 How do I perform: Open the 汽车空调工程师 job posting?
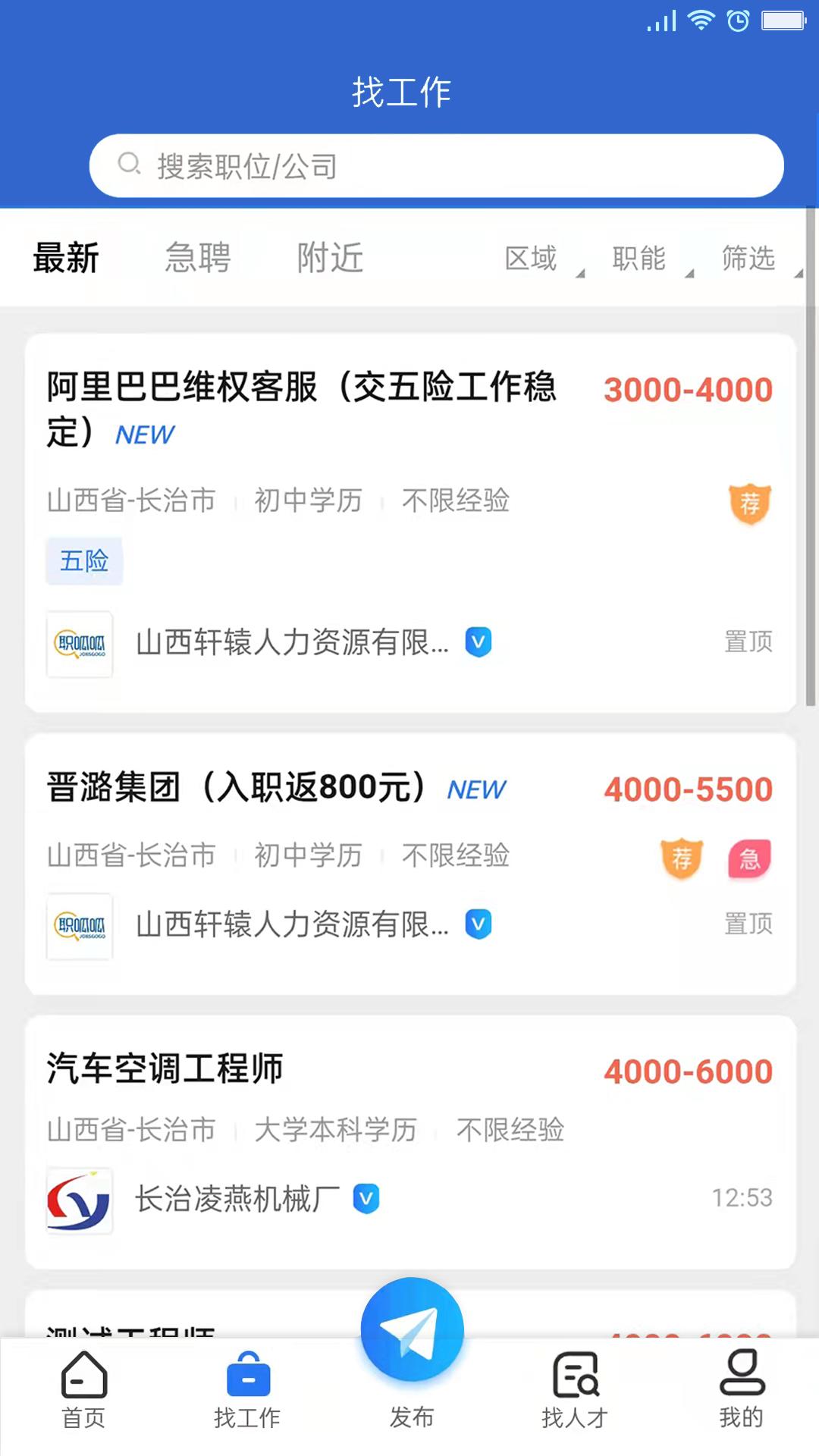165,1069
